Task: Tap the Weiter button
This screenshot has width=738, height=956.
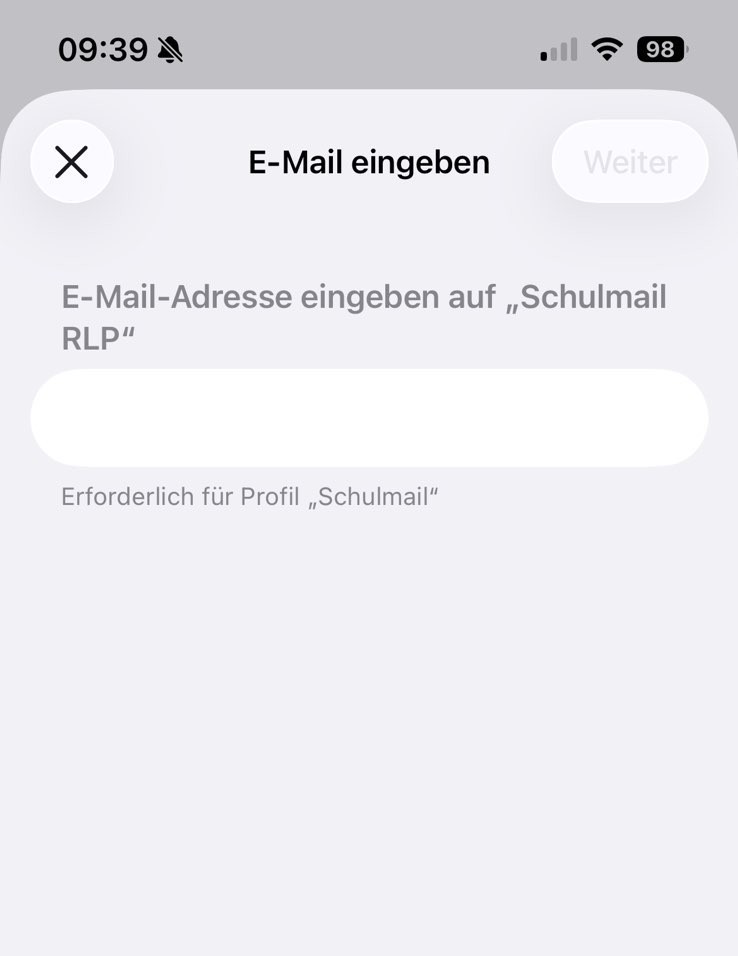Action: (x=630, y=162)
